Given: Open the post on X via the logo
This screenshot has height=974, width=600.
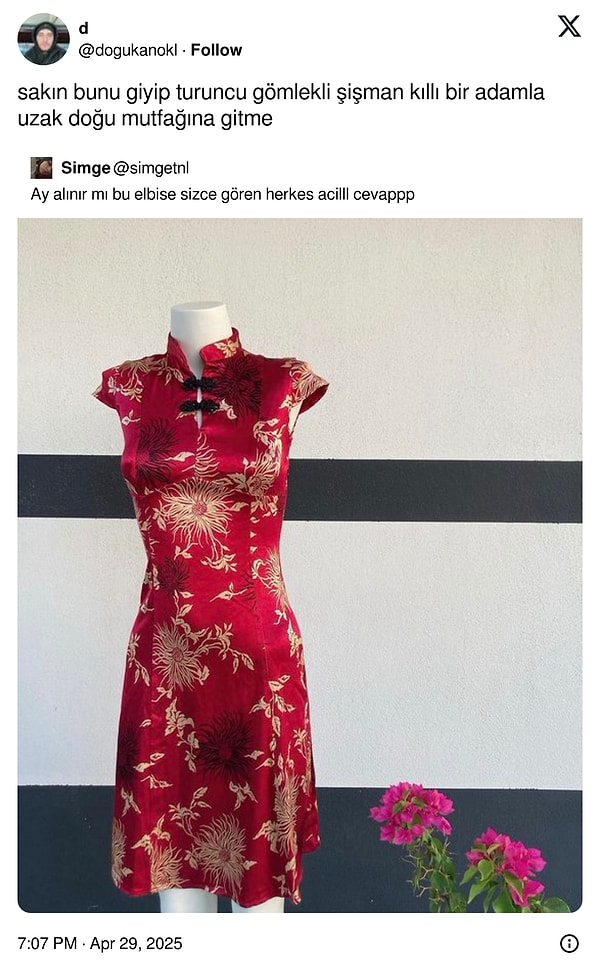Looking at the screenshot, I should pos(569,27).
